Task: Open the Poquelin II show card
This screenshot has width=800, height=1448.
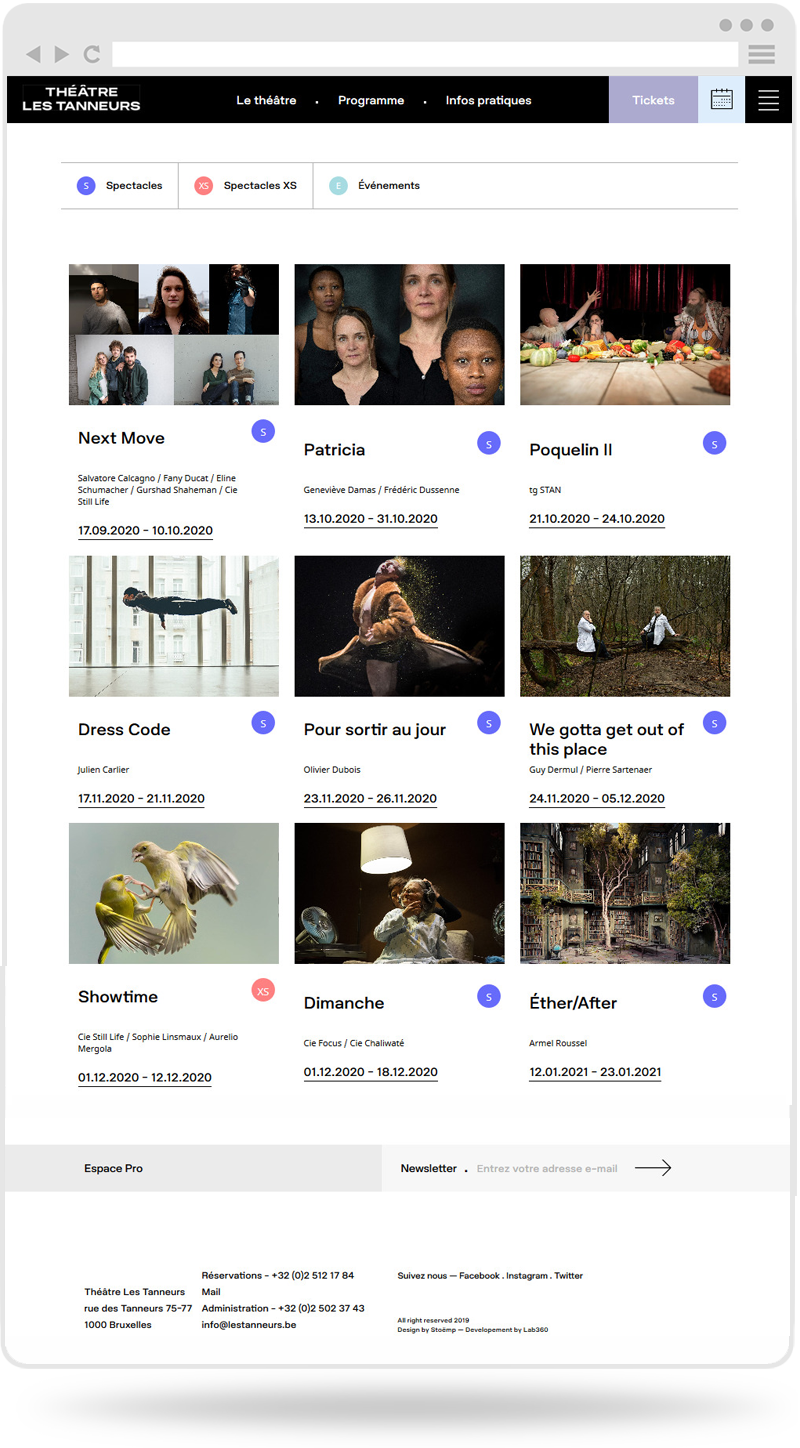Action: click(x=570, y=450)
